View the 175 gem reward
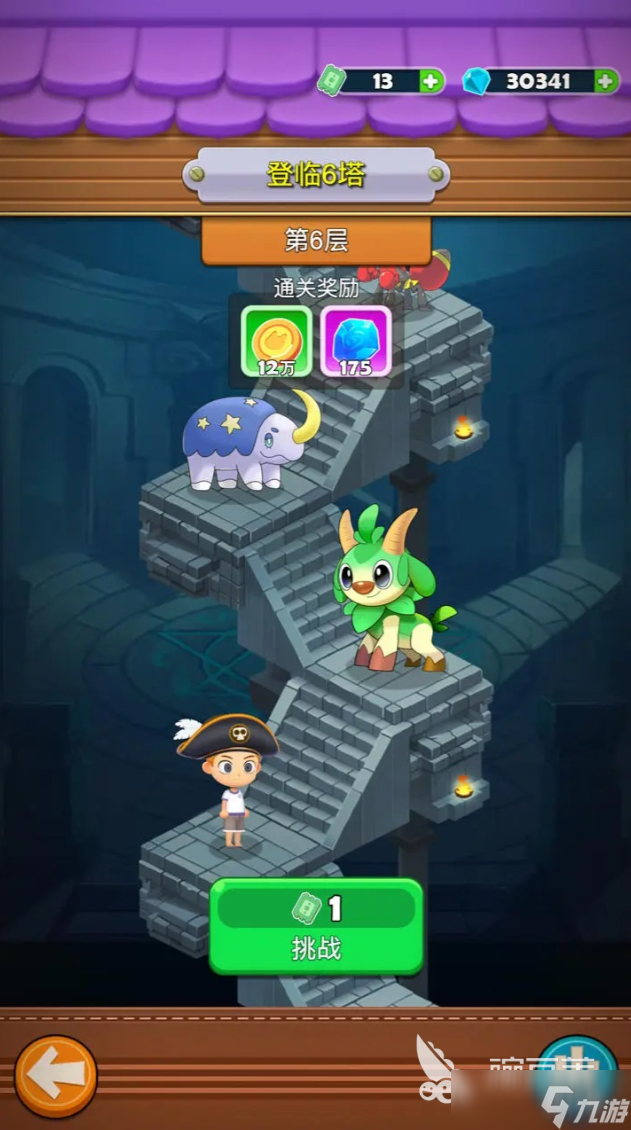631x1130 pixels. [355, 342]
